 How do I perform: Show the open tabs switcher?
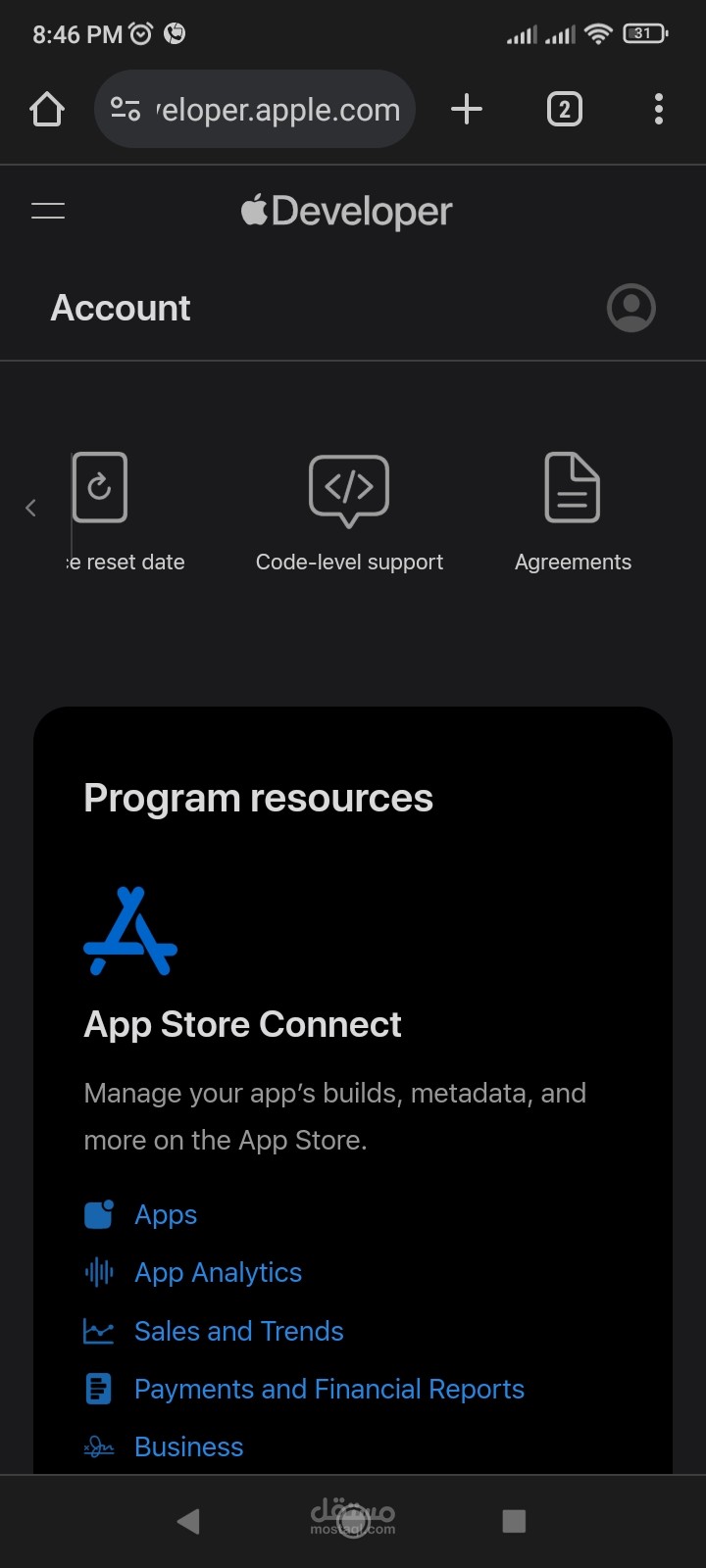coord(564,110)
